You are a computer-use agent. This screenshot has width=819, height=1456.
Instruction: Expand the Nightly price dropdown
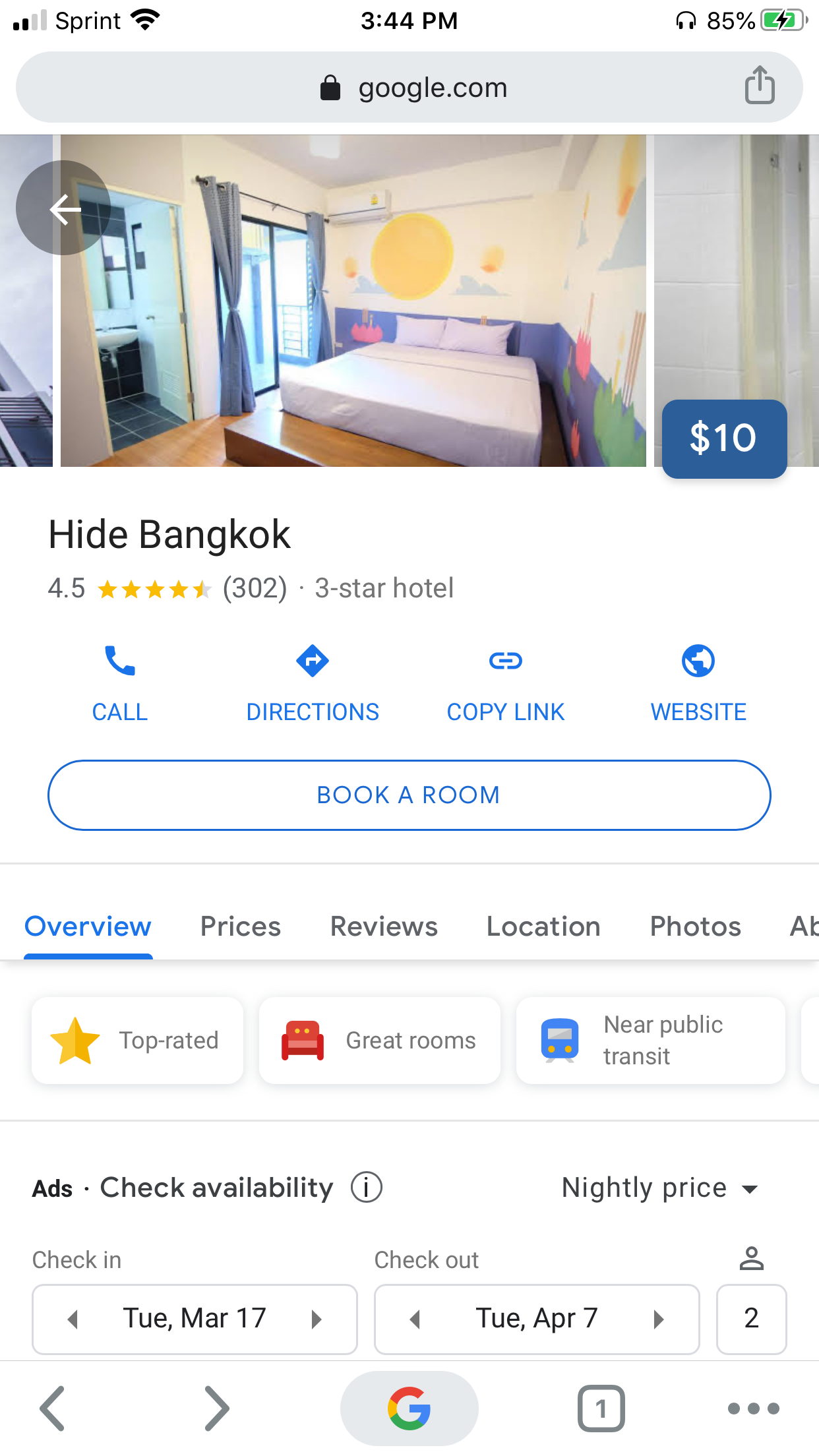tap(659, 1188)
